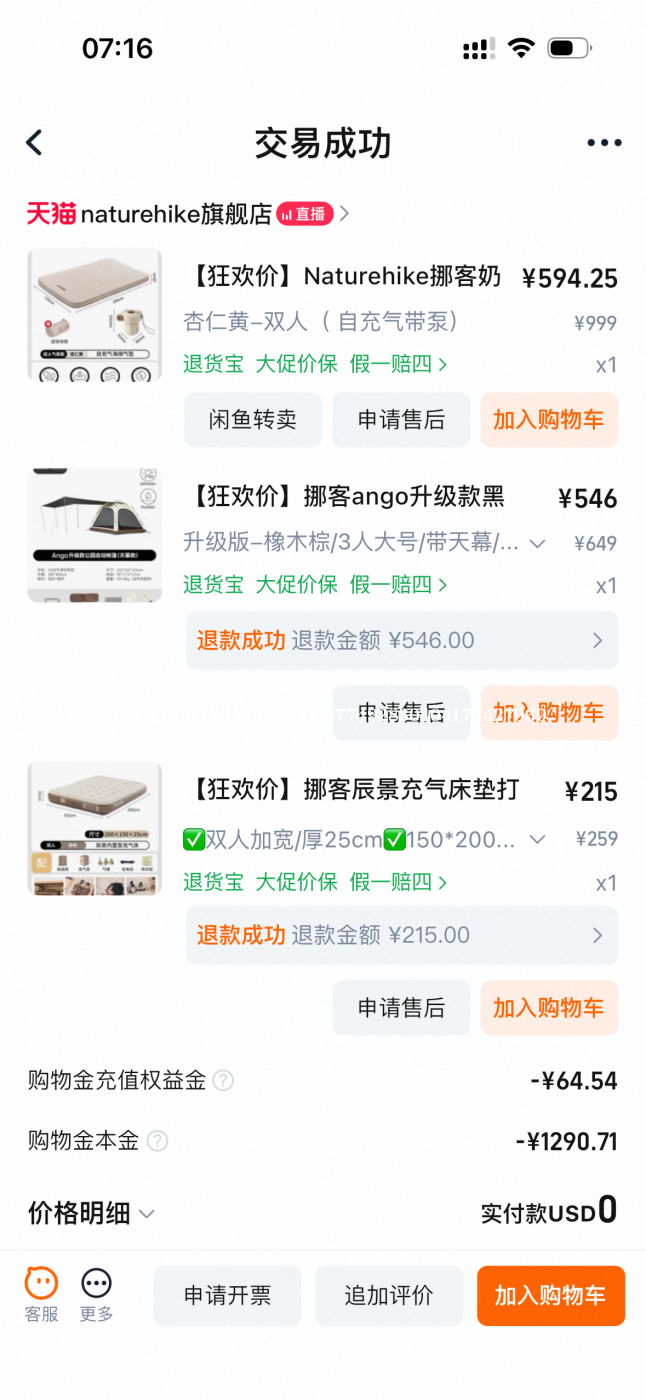Tap 闲鱼转卖 for the Naturehike挪客奶 item
Image resolution: width=646 pixels, height=1400 pixels.
pos(253,420)
